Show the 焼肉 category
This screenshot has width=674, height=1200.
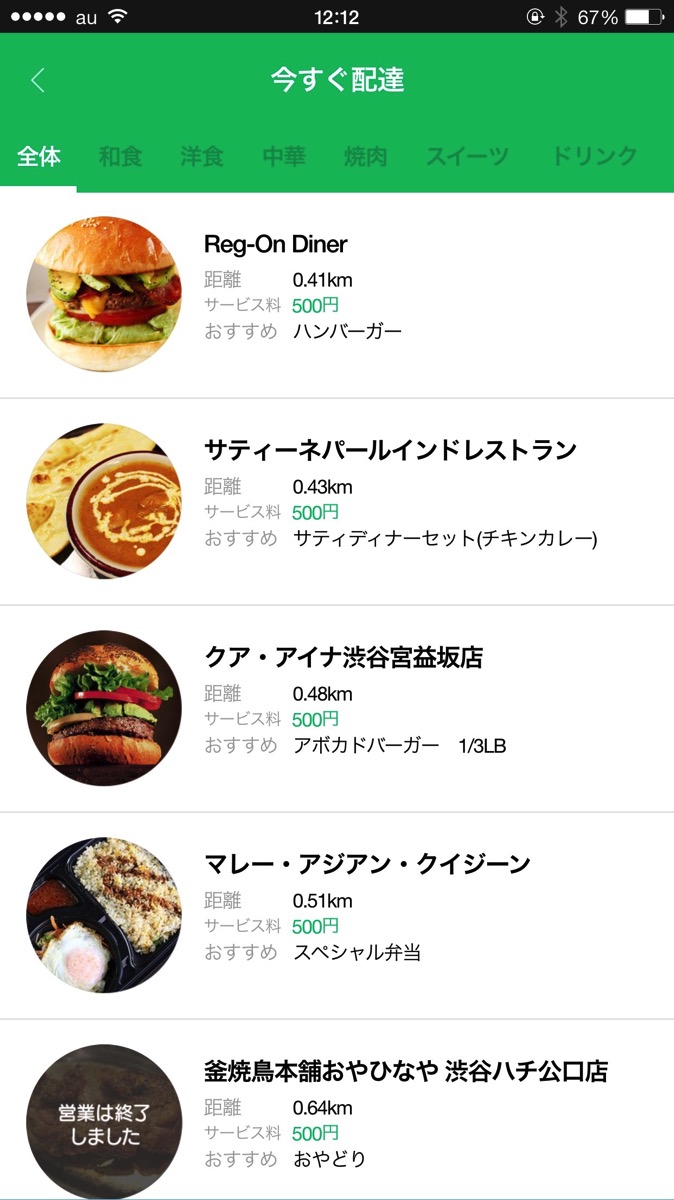[x=366, y=157]
